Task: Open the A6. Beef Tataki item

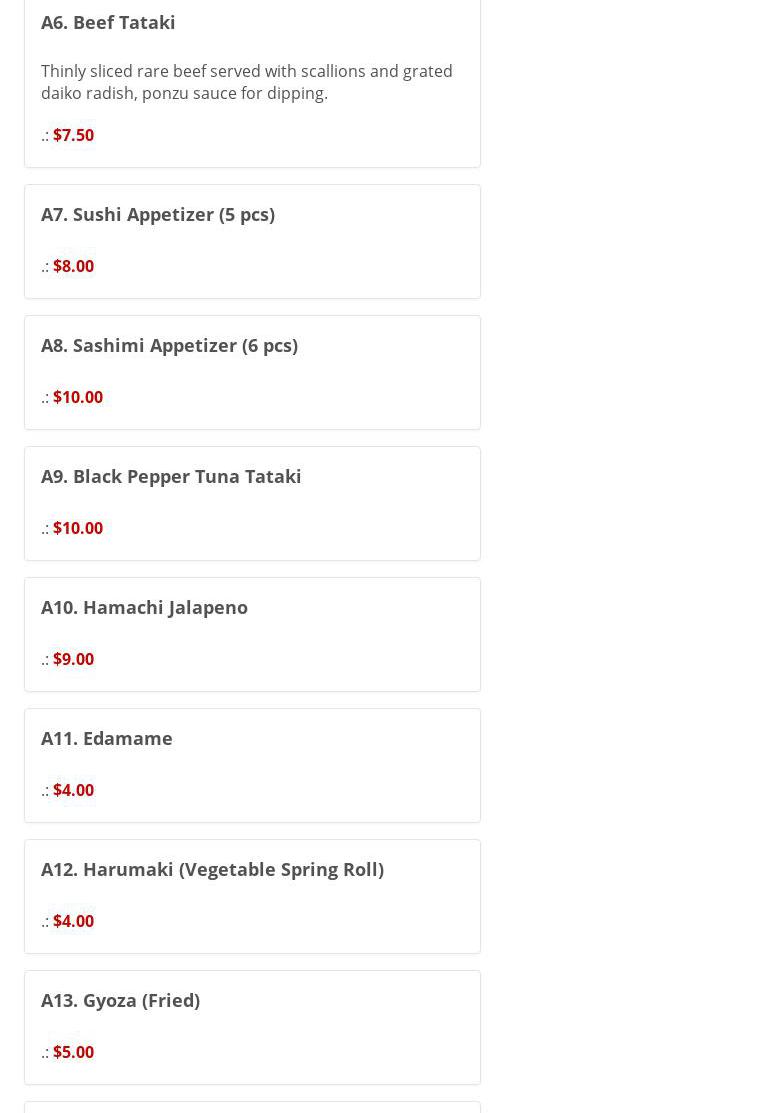Action: [x=108, y=22]
